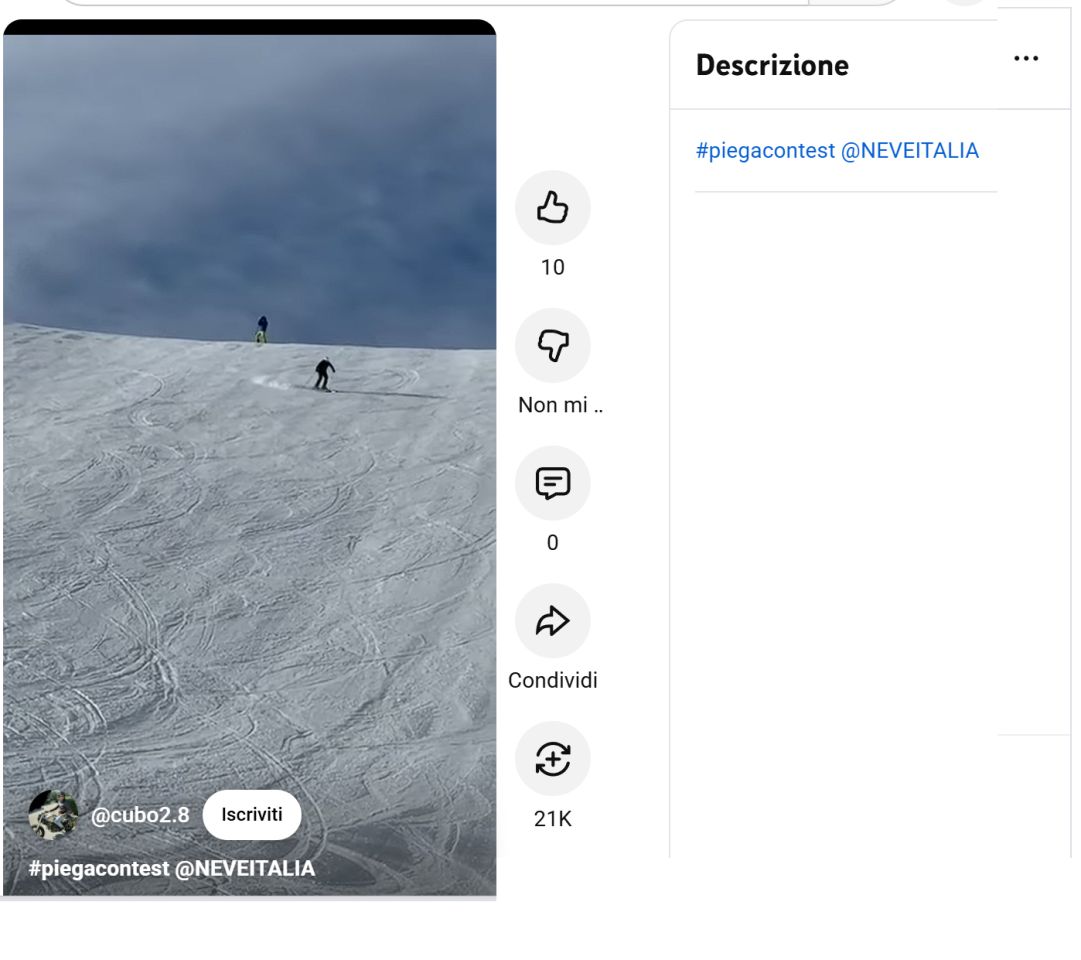Open the @cubo2.8 channel
This screenshot has width=1081, height=960.
[x=140, y=815]
